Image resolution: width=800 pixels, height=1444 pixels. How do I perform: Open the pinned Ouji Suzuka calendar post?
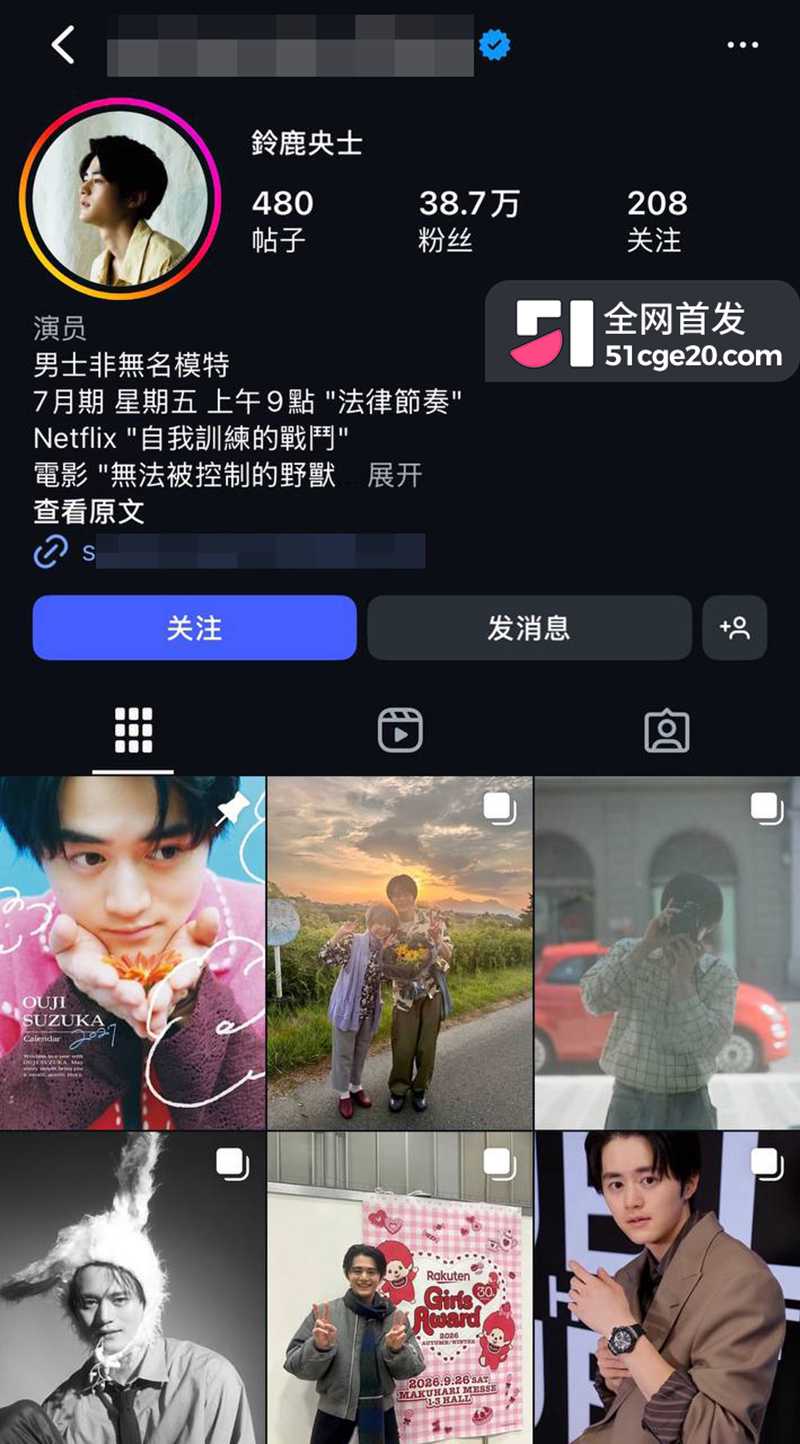coord(132,953)
